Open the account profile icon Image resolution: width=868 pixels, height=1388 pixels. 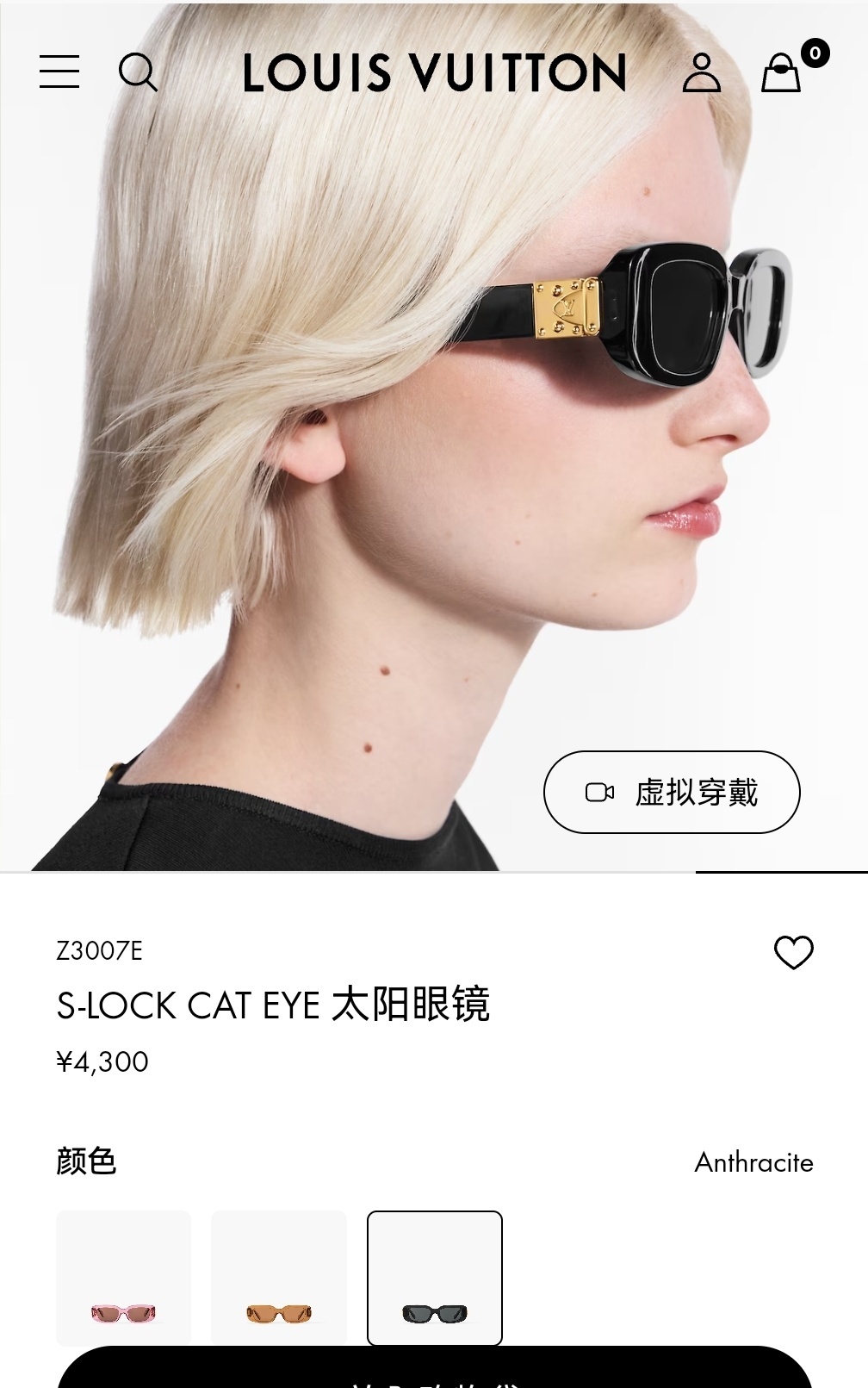click(x=701, y=72)
